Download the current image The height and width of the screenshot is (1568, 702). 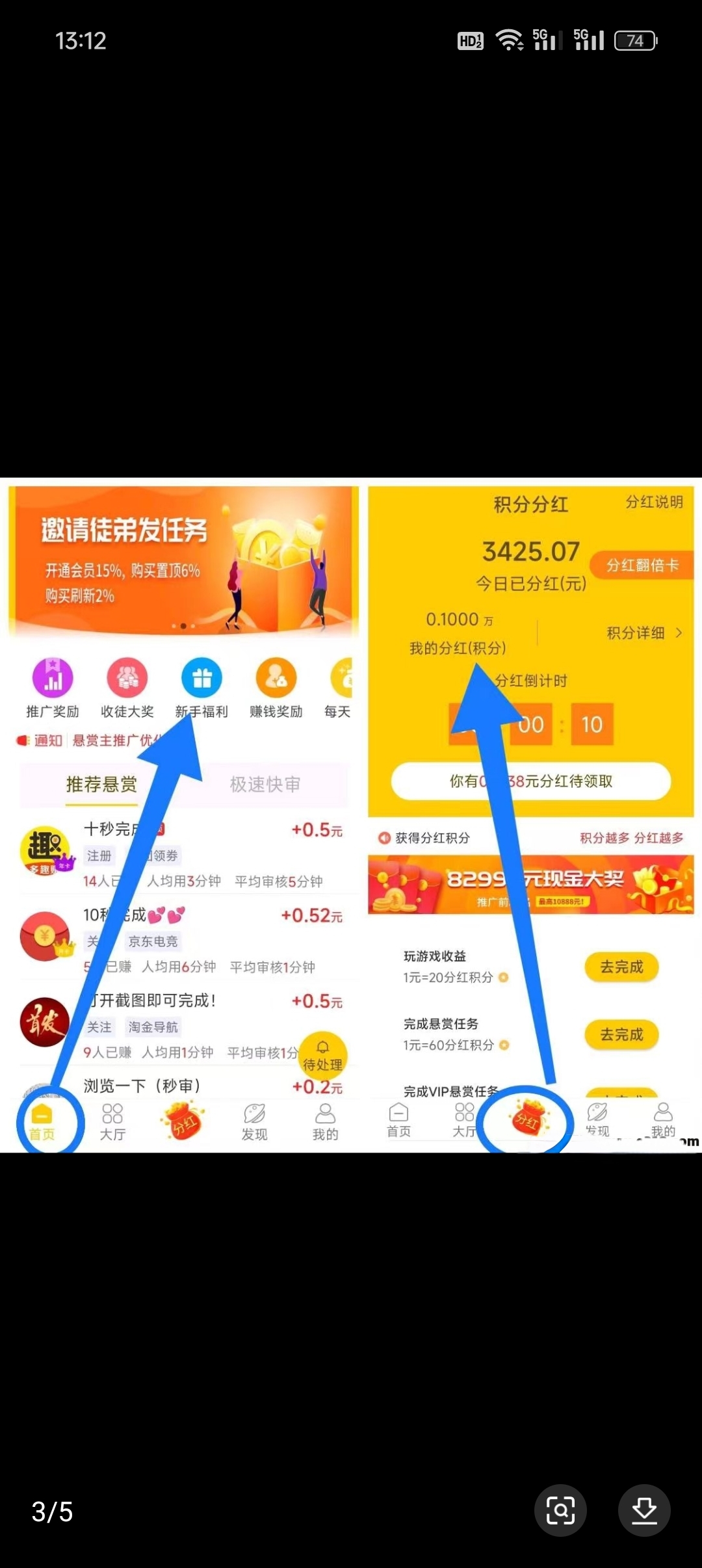click(644, 1510)
